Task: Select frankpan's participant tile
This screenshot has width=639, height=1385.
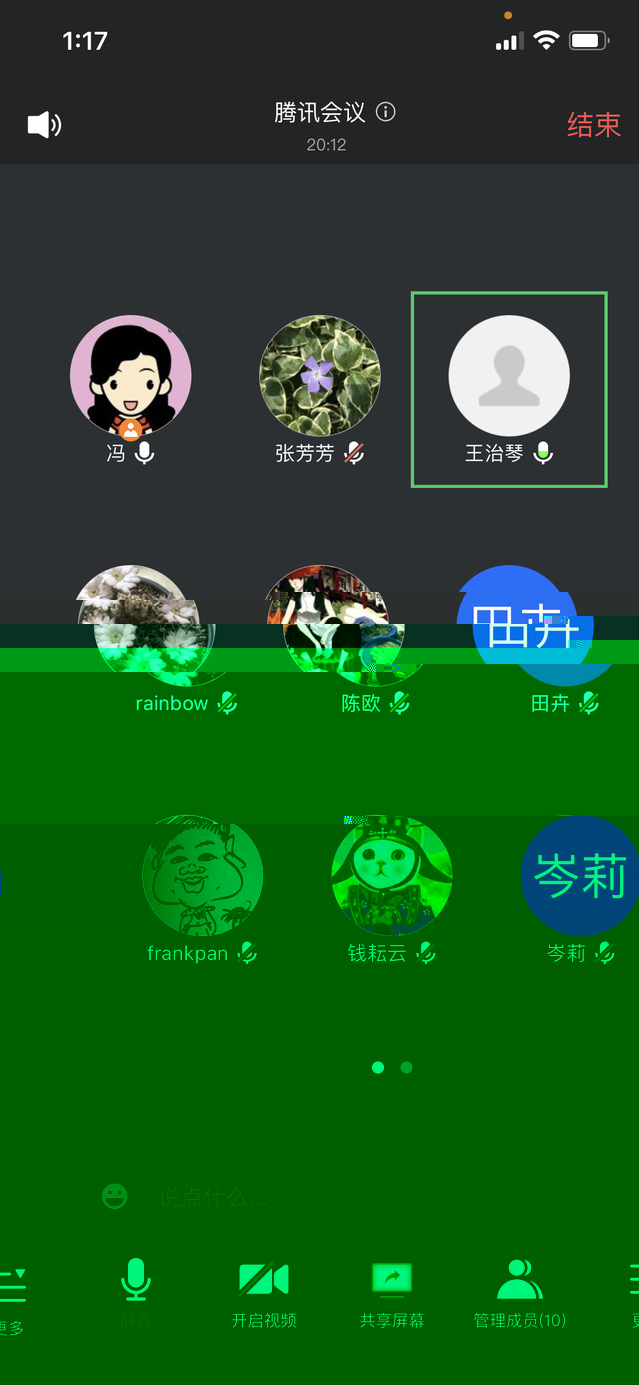Action: tap(202, 876)
